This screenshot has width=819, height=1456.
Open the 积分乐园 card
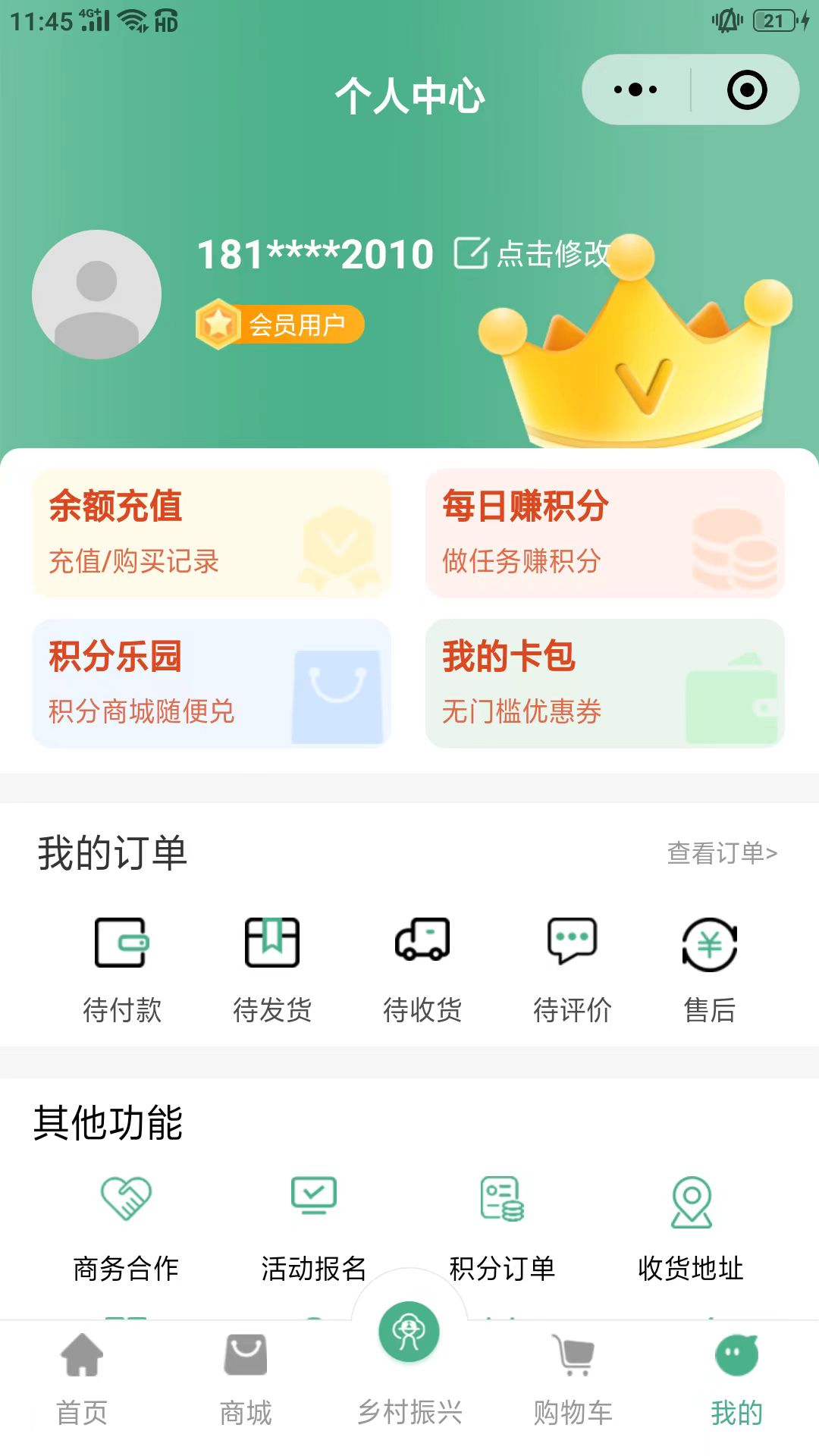tap(212, 683)
